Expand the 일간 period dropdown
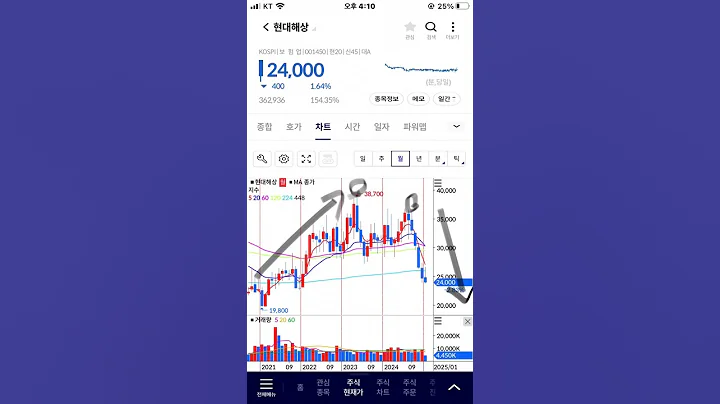Viewport: 720px width, 404px height. click(x=447, y=99)
